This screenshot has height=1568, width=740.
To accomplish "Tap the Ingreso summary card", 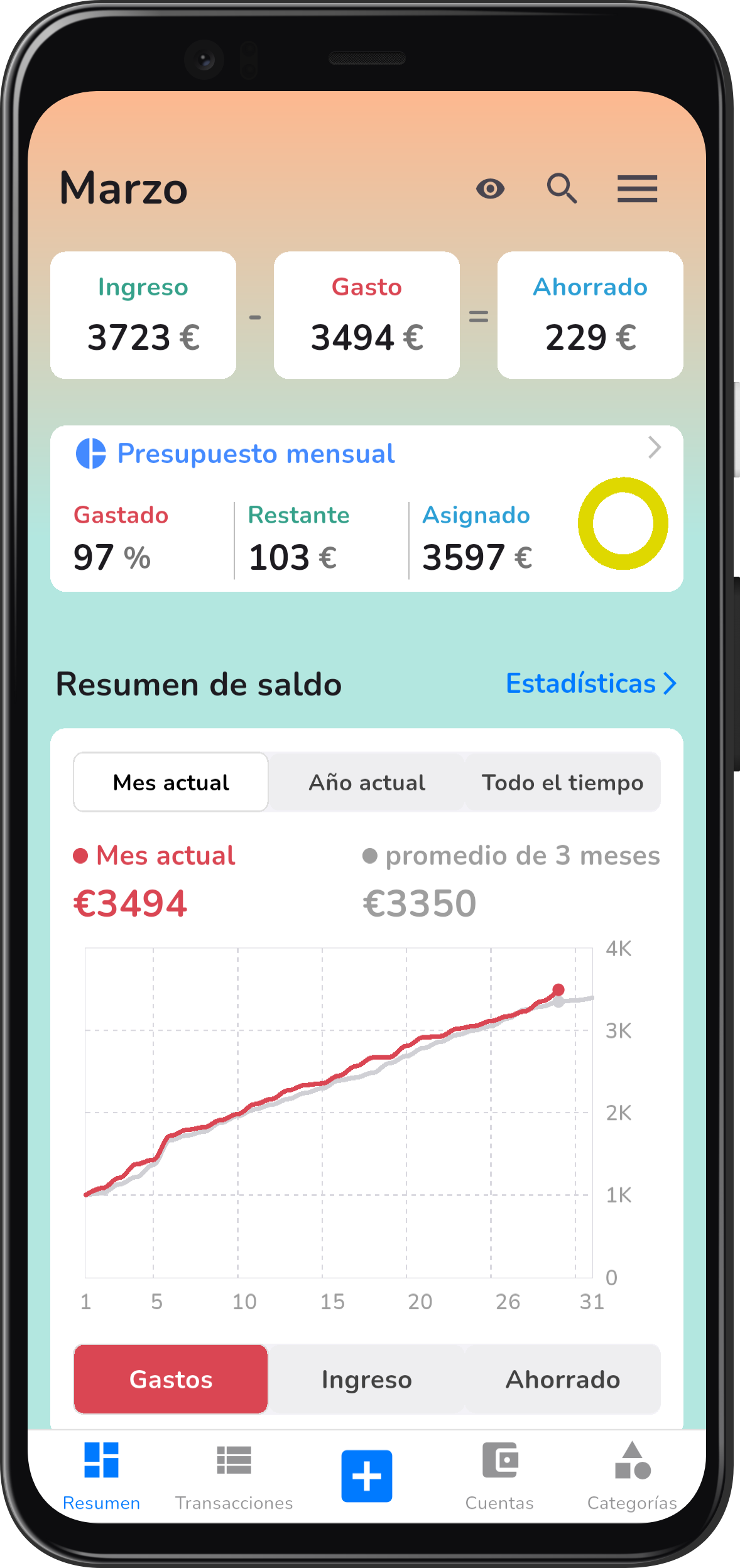I will pyautogui.click(x=143, y=315).
